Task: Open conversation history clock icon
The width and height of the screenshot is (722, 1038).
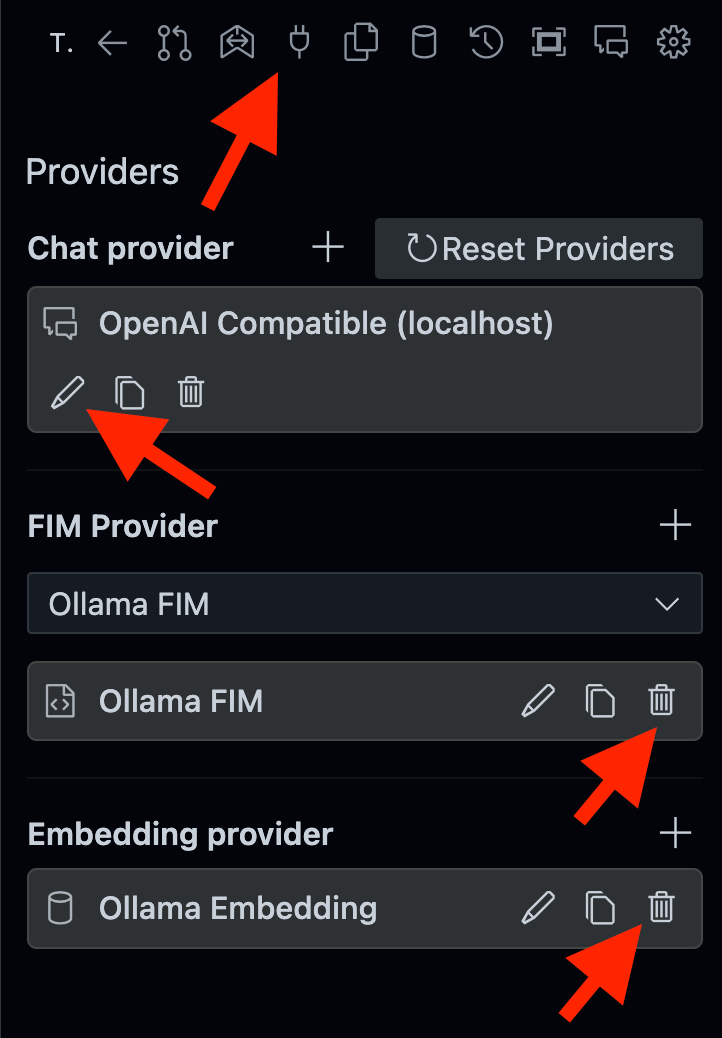Action: [x=486, y=42]
